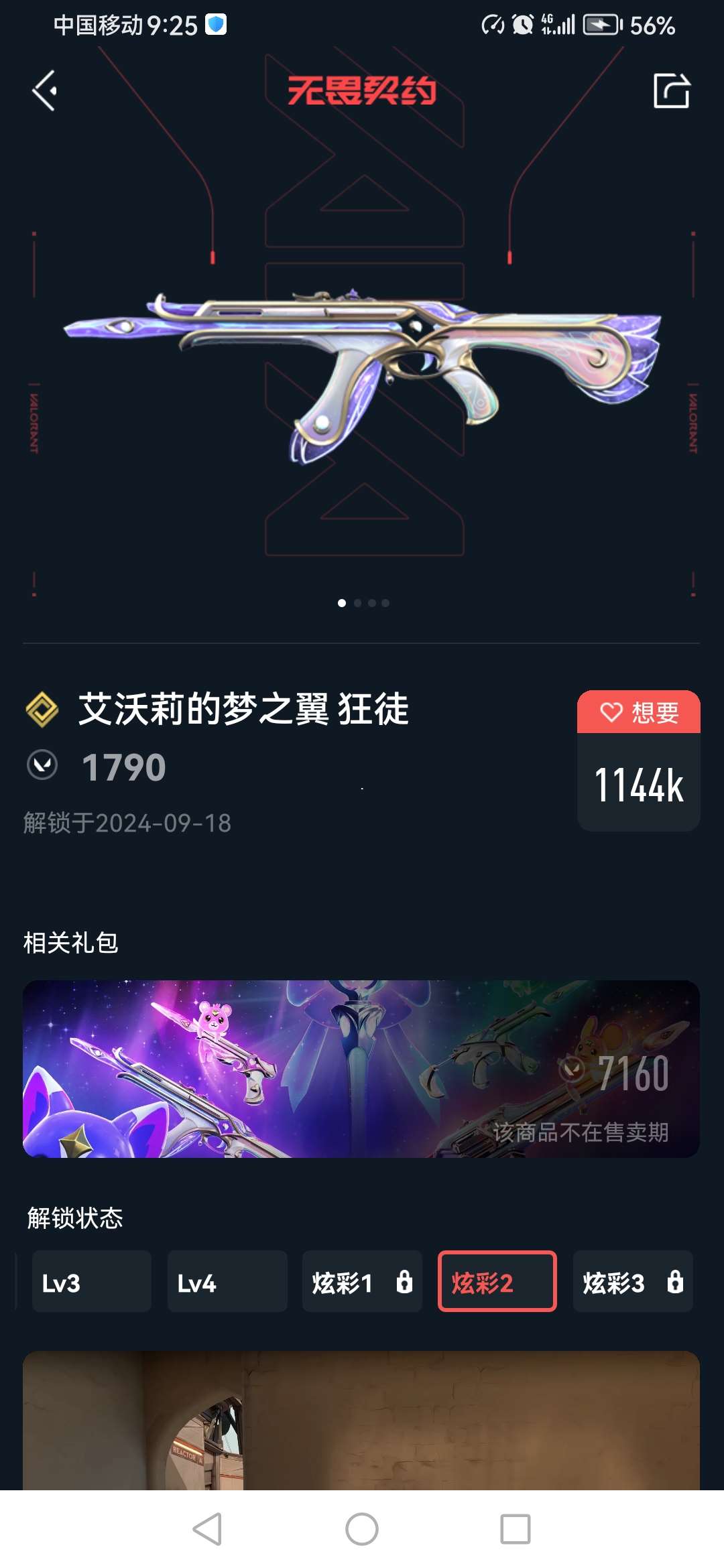Tap the 想要 wishlist heart button
Screen dimensions: 724x1568
(638, 712)
